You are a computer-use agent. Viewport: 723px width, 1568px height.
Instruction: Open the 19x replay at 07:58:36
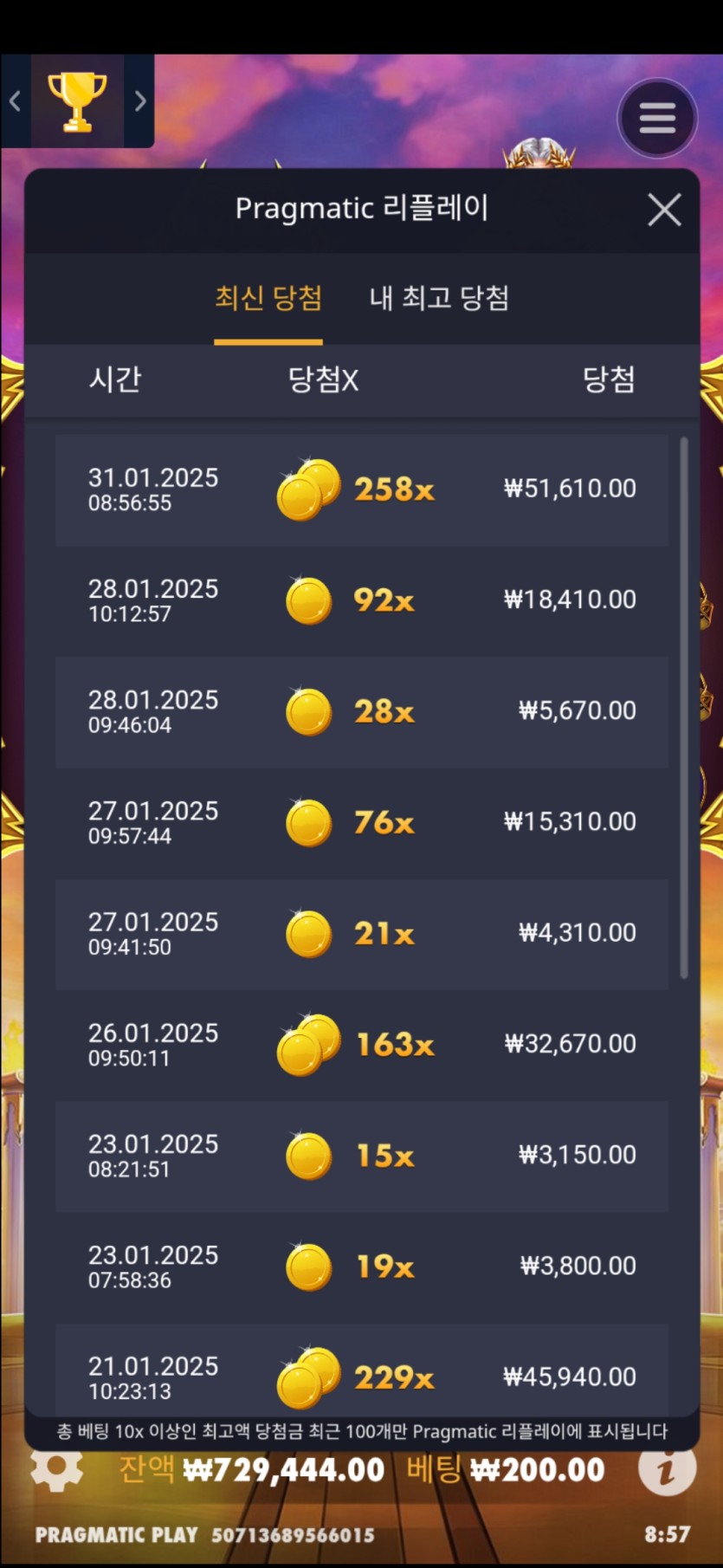point(362,1267)
